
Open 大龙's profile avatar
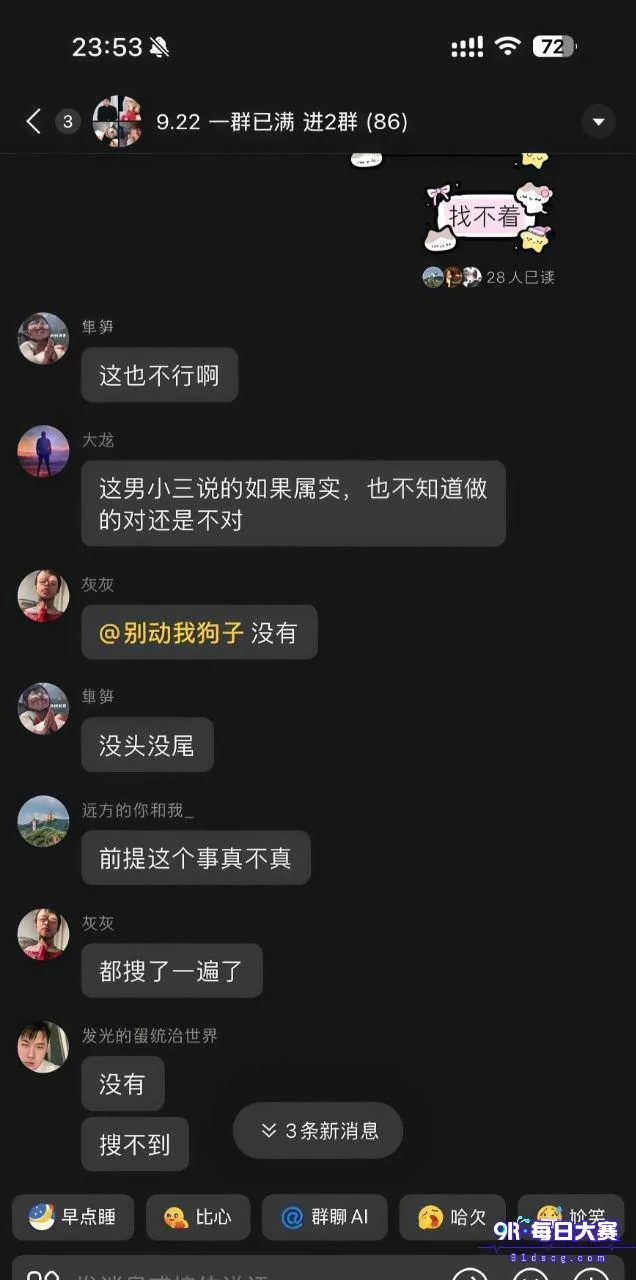click(x=43, y=451)
